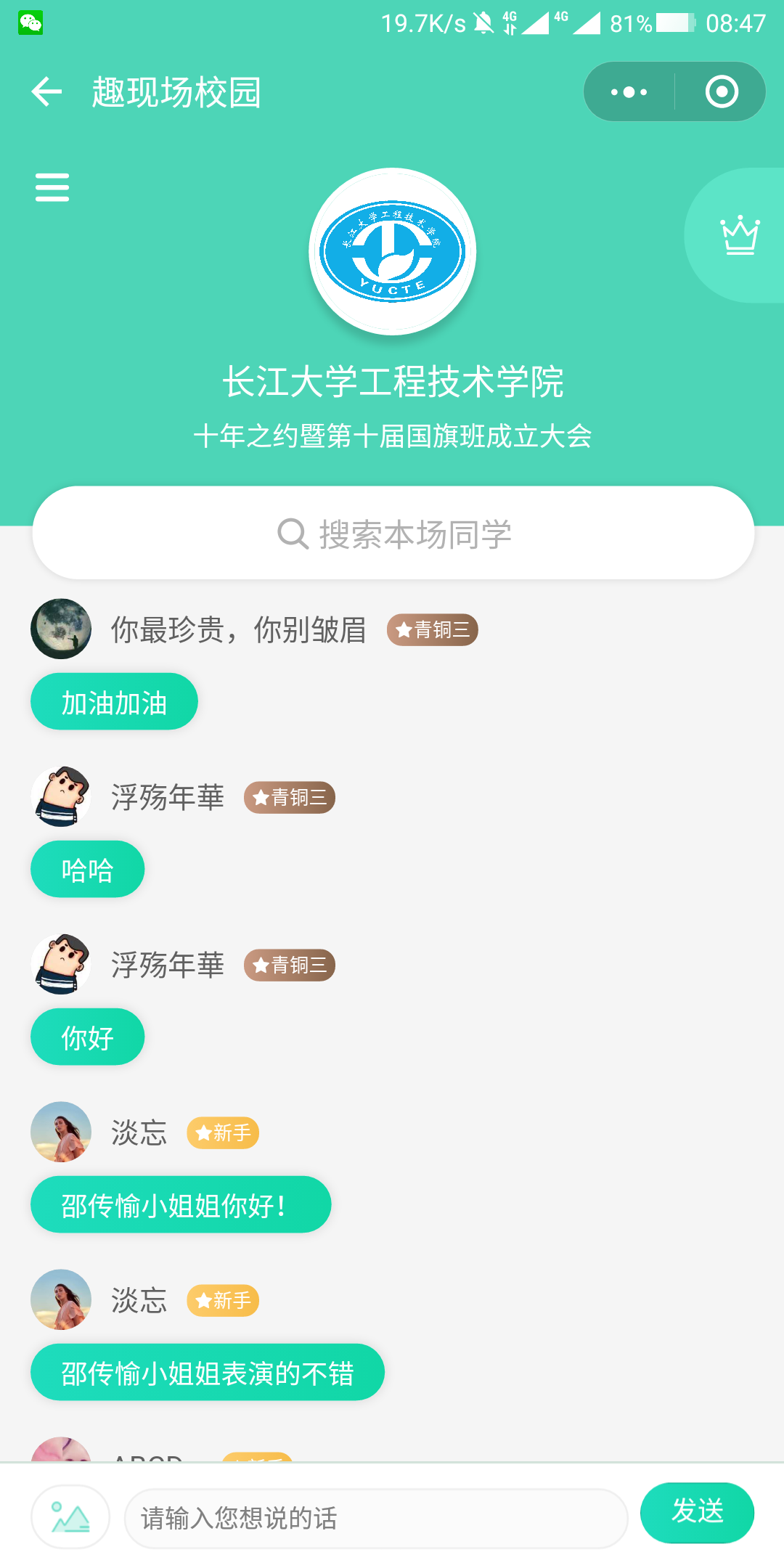Open 浮殇年華's avatar above 哈哈

pos(61,796)
